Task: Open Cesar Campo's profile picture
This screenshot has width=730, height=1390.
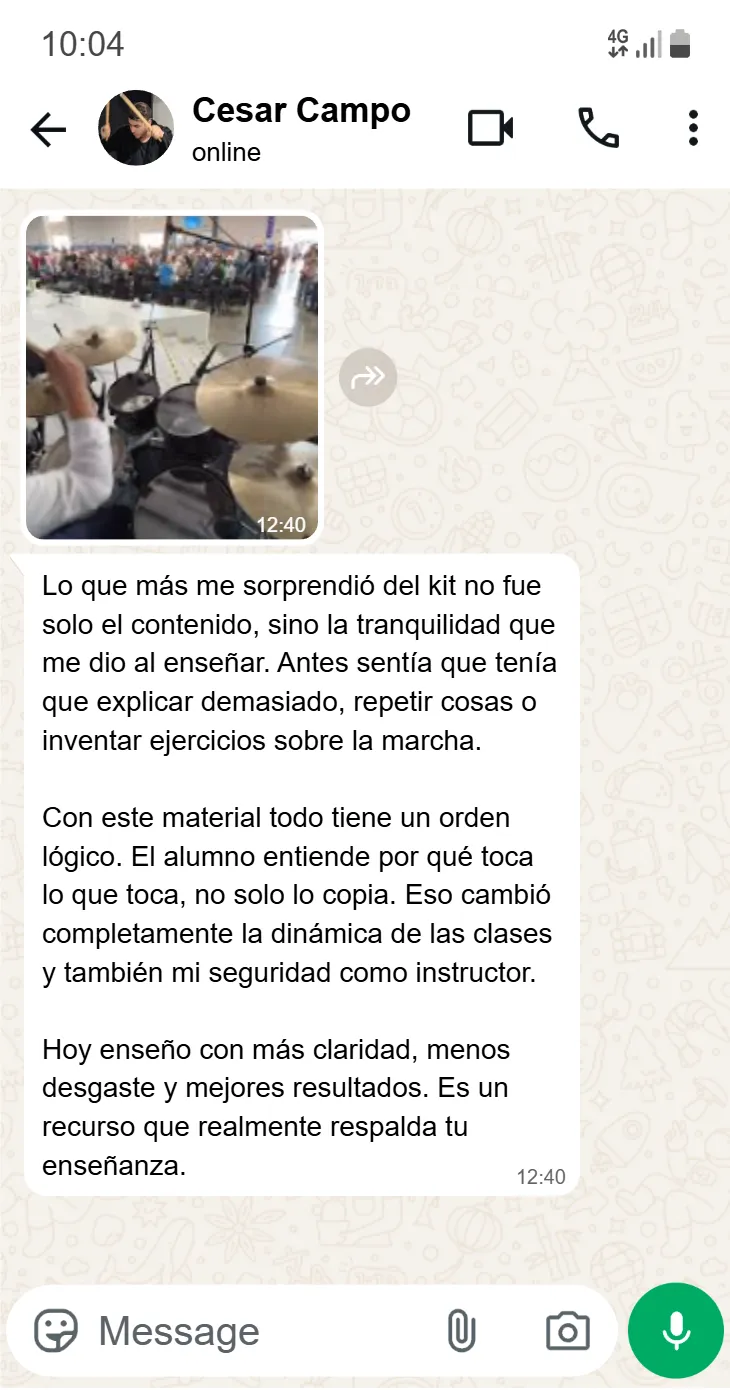Action: pos(136,129)
